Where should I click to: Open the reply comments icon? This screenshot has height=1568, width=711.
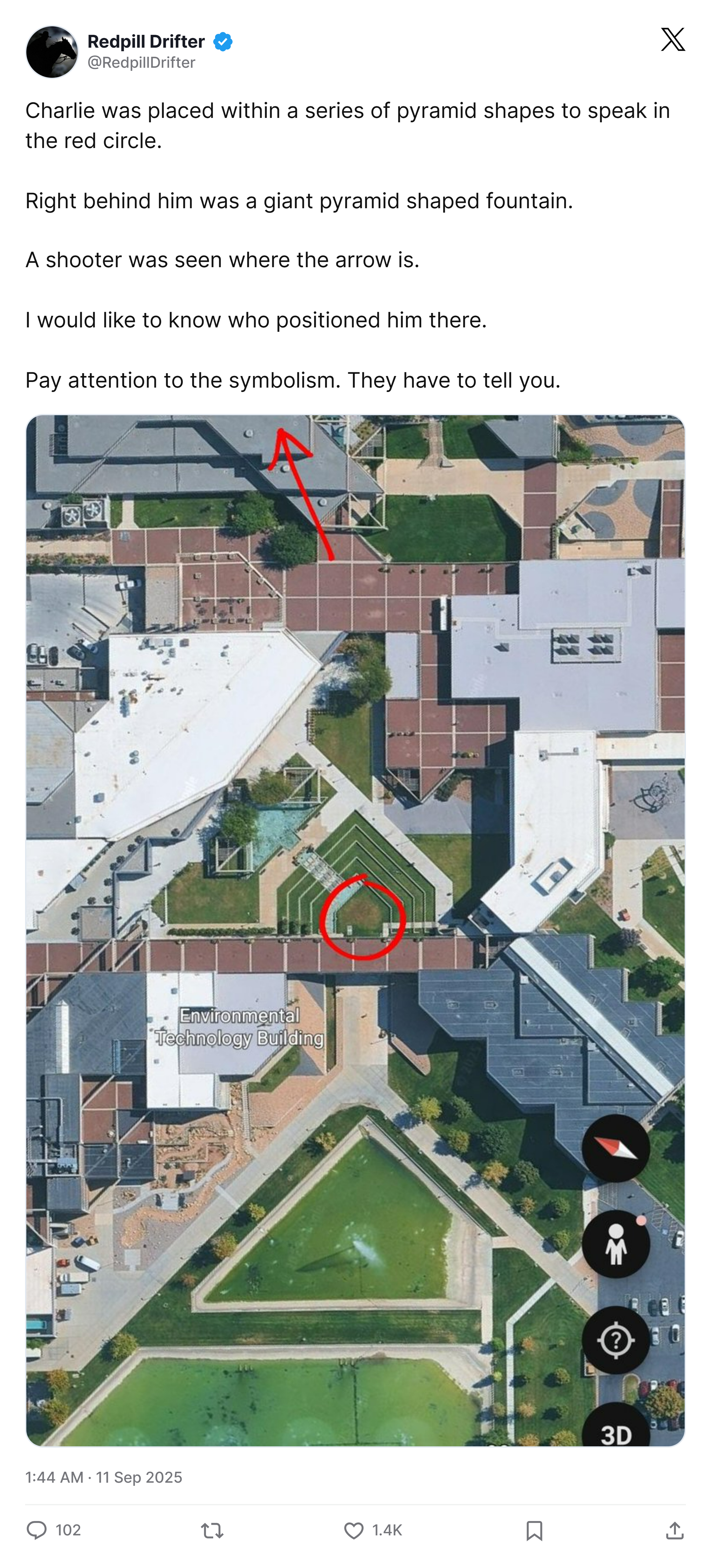(37, 1530)
